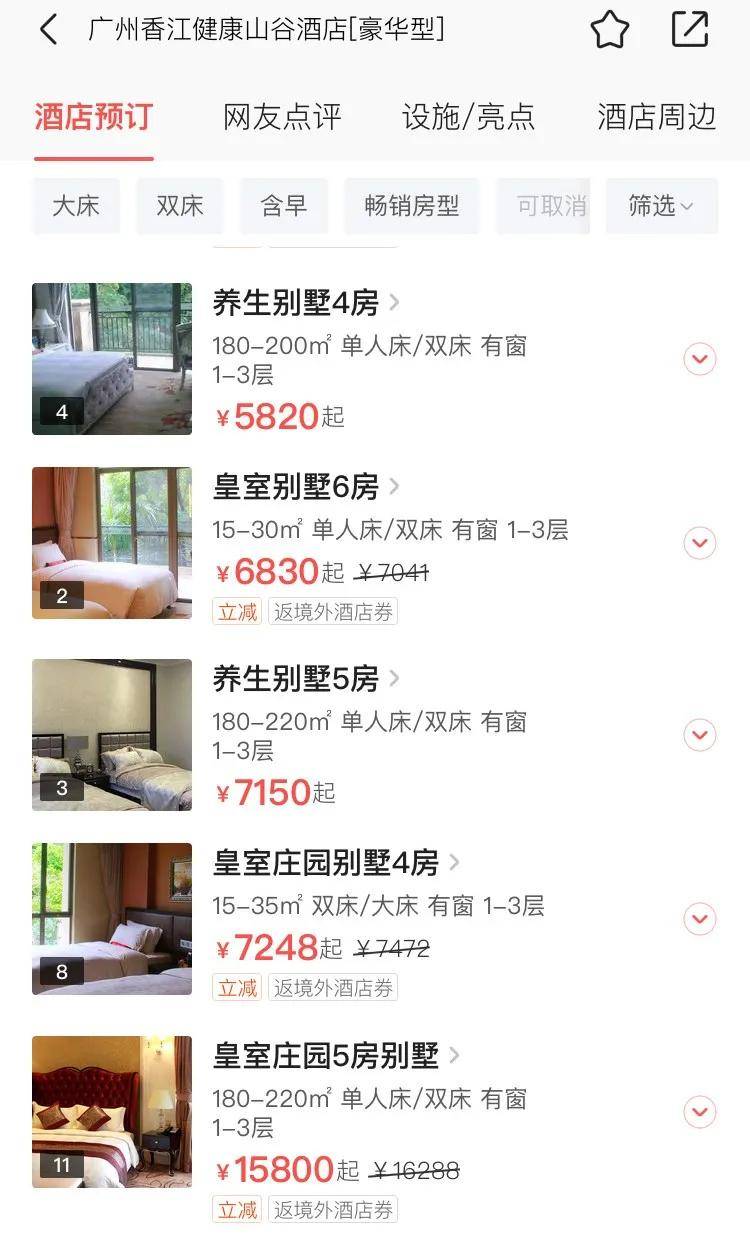The width and height of the screenshot is (750, 1242).
Task: Enable the 双床 filter
Action: [x=180, y=205]
